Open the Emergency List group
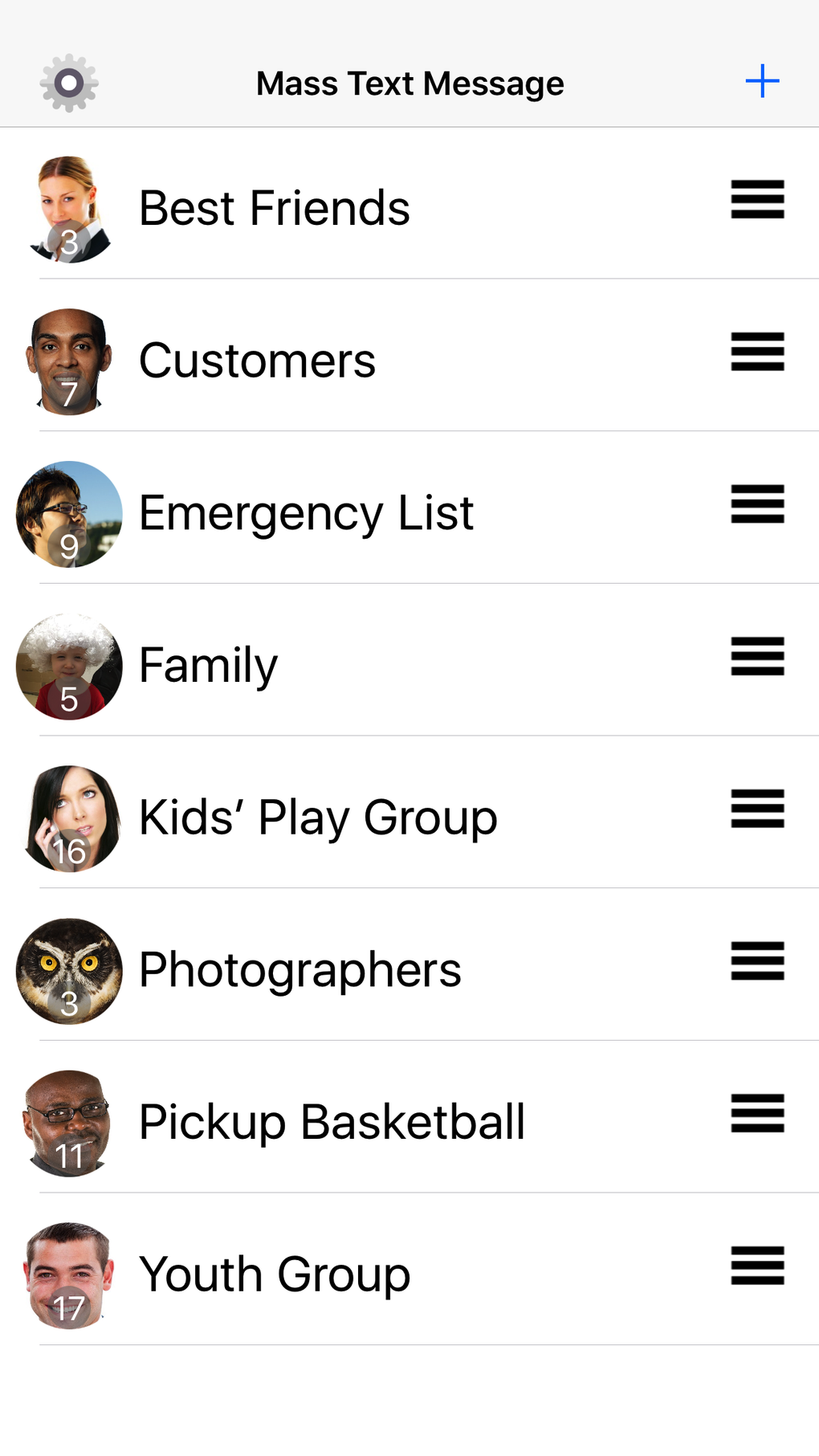 point(306,513)
